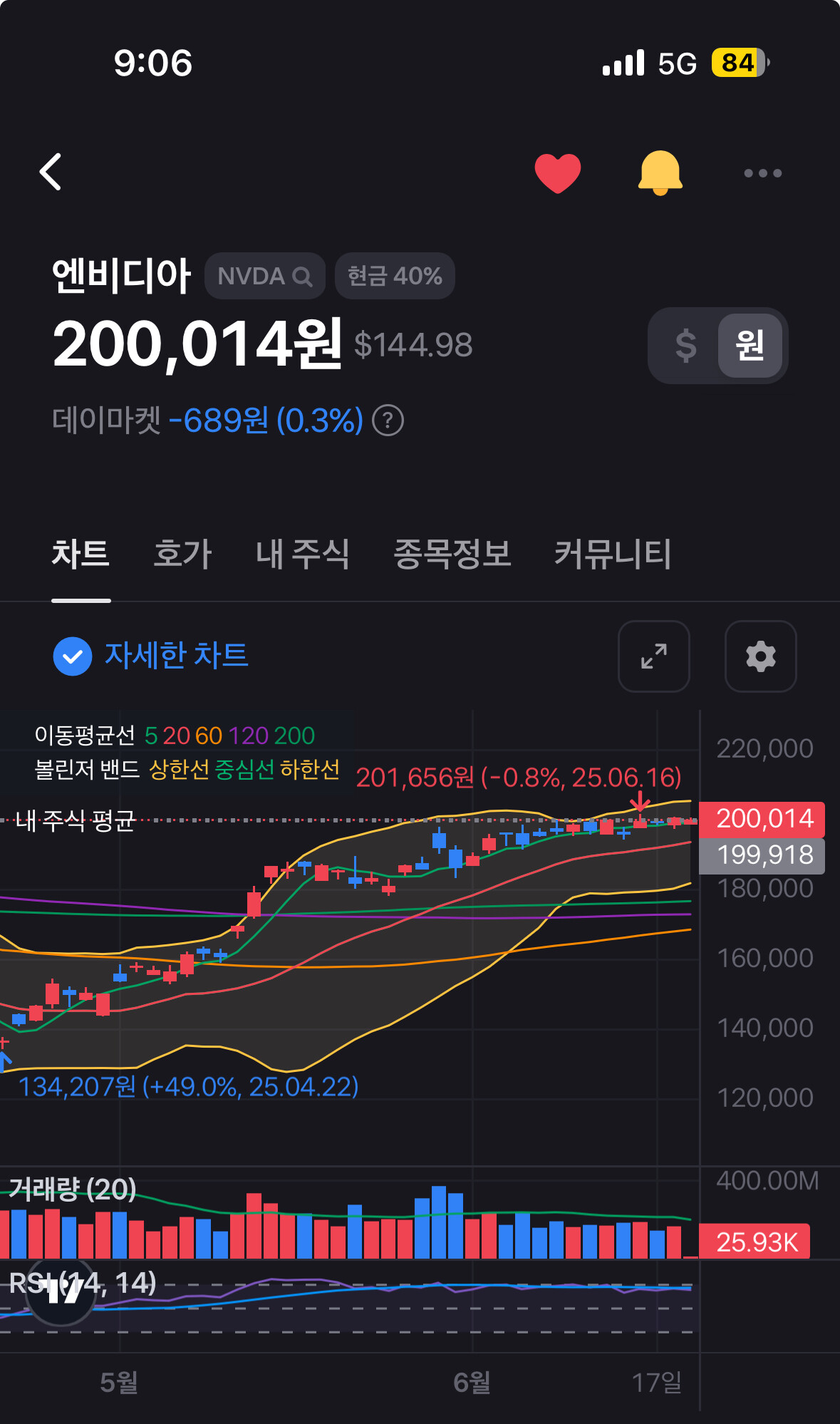
Task: Select the 차트 tab
Action: click(81, 554)
